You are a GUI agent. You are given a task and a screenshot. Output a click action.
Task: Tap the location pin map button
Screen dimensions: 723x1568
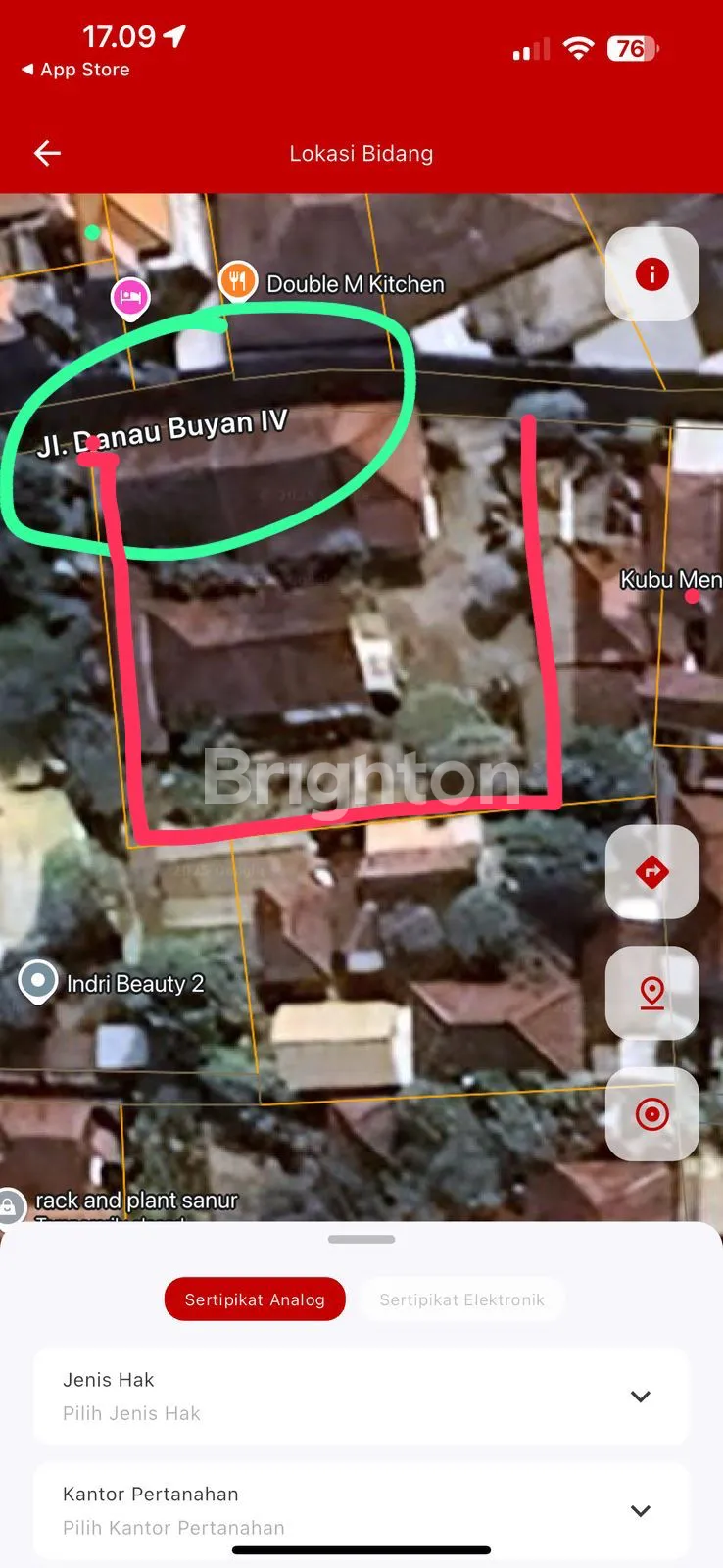coord(651,993)
